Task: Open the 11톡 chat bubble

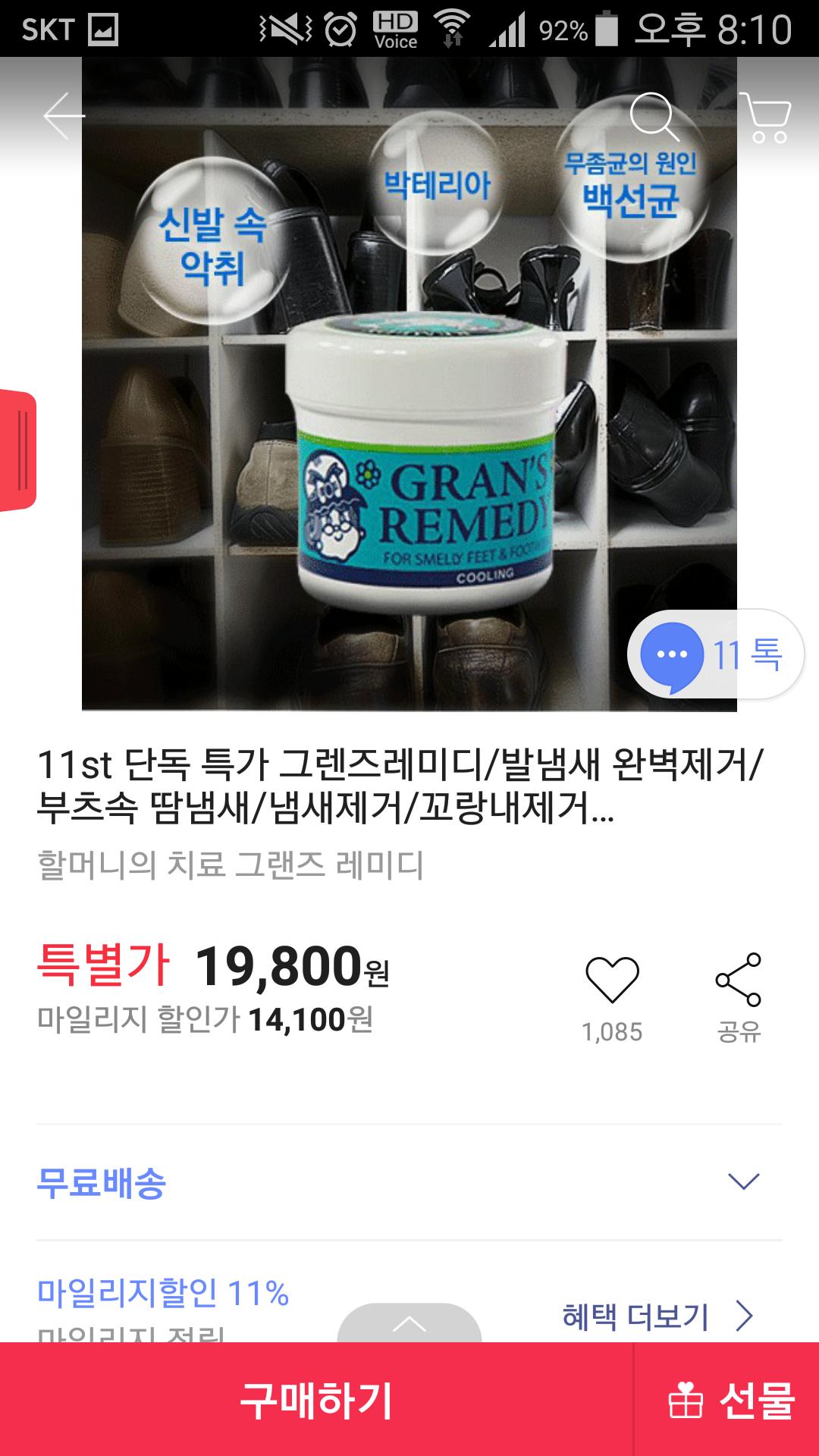Action: pos(714,654)
